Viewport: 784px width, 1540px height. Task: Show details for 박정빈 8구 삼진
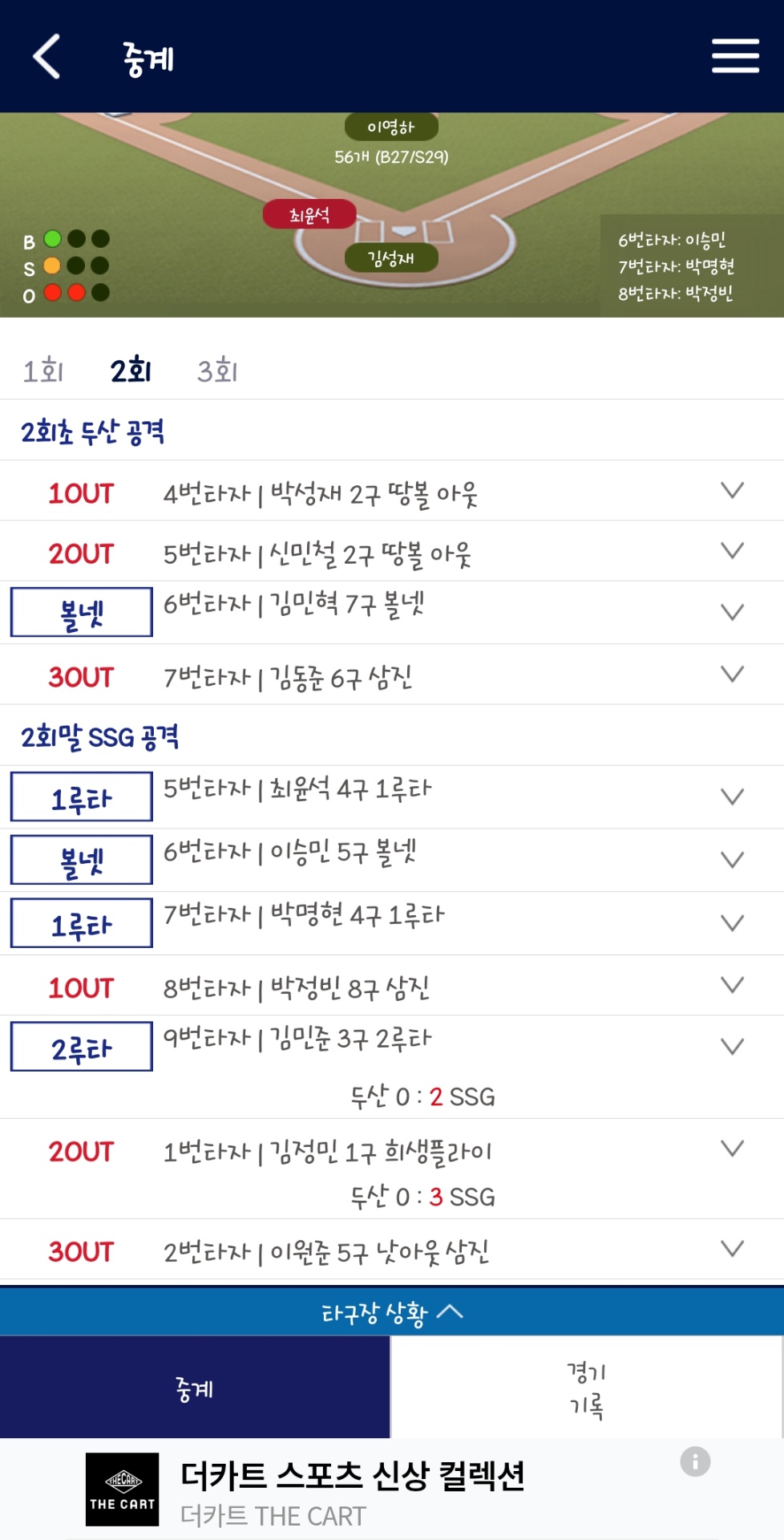click(732, 985)
